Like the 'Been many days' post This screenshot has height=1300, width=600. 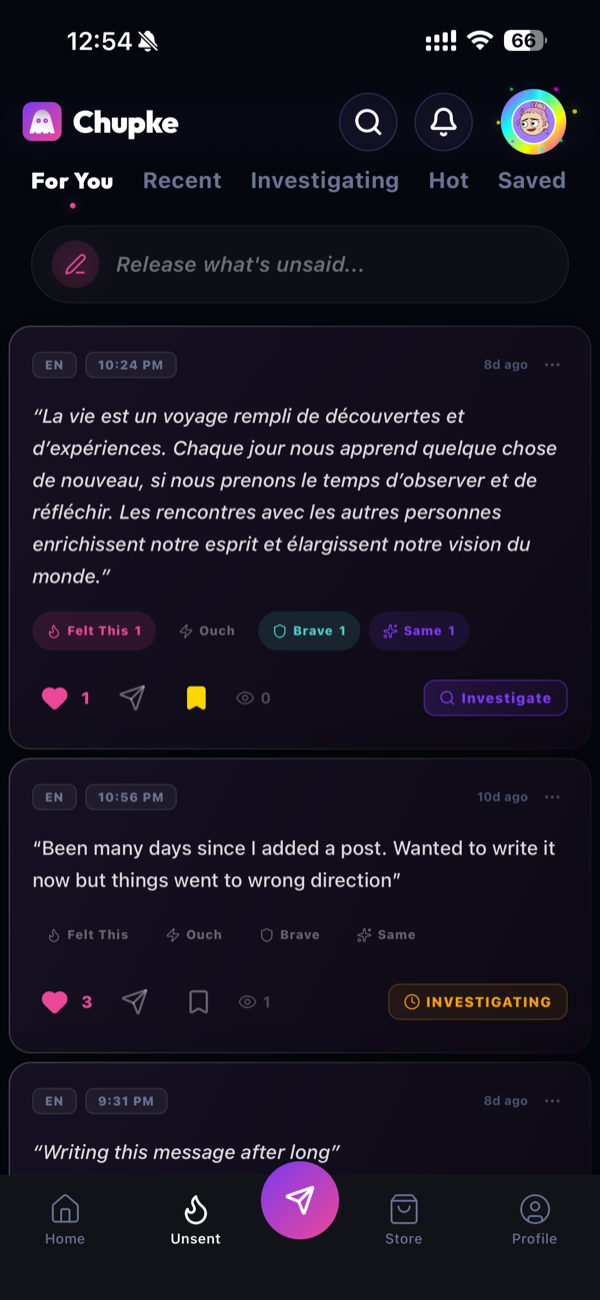(55, 1001)
